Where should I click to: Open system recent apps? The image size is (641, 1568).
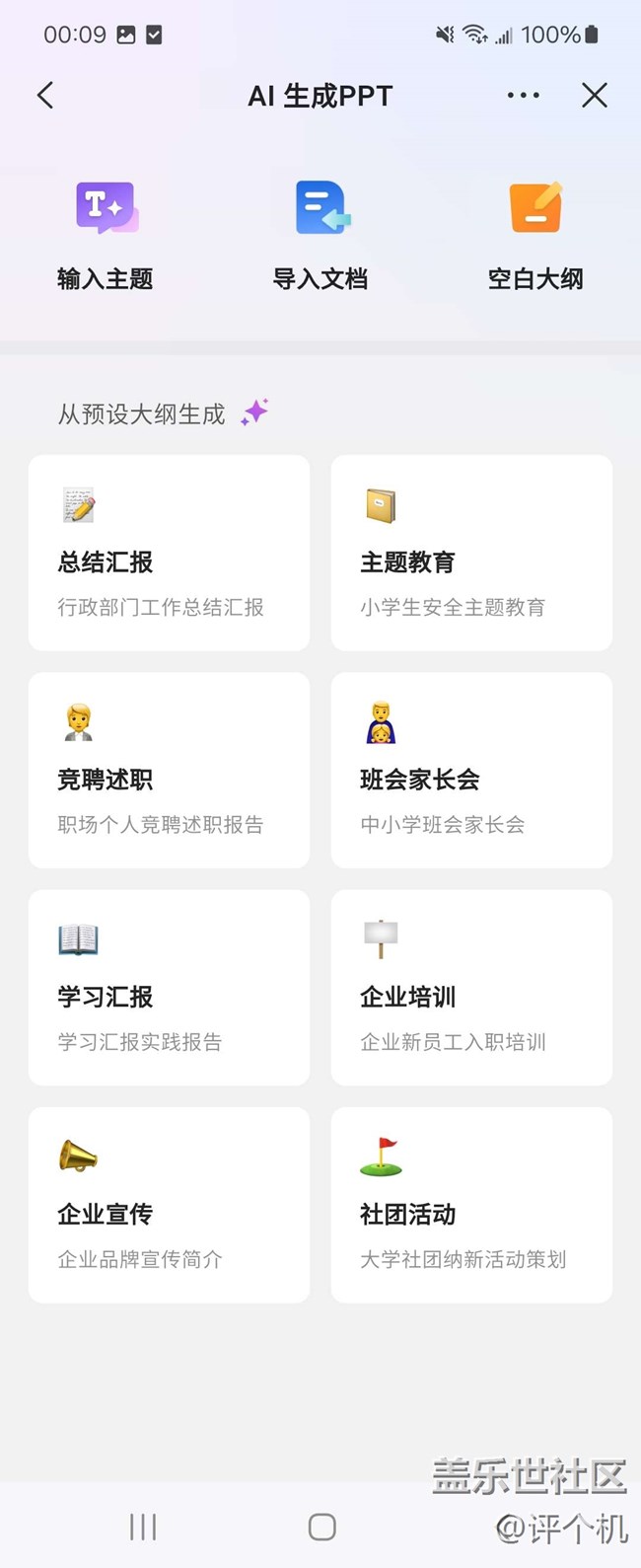click(143, 1527)
